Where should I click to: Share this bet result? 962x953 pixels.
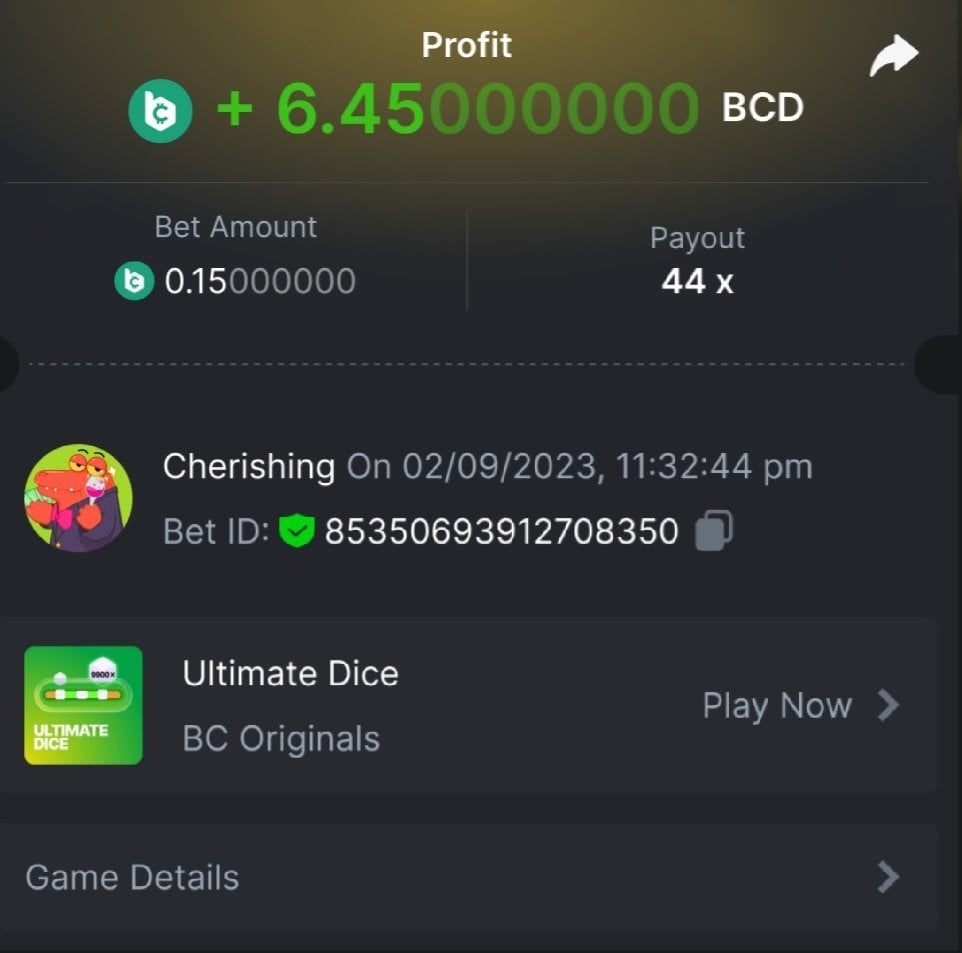click(x=893, y=56)
